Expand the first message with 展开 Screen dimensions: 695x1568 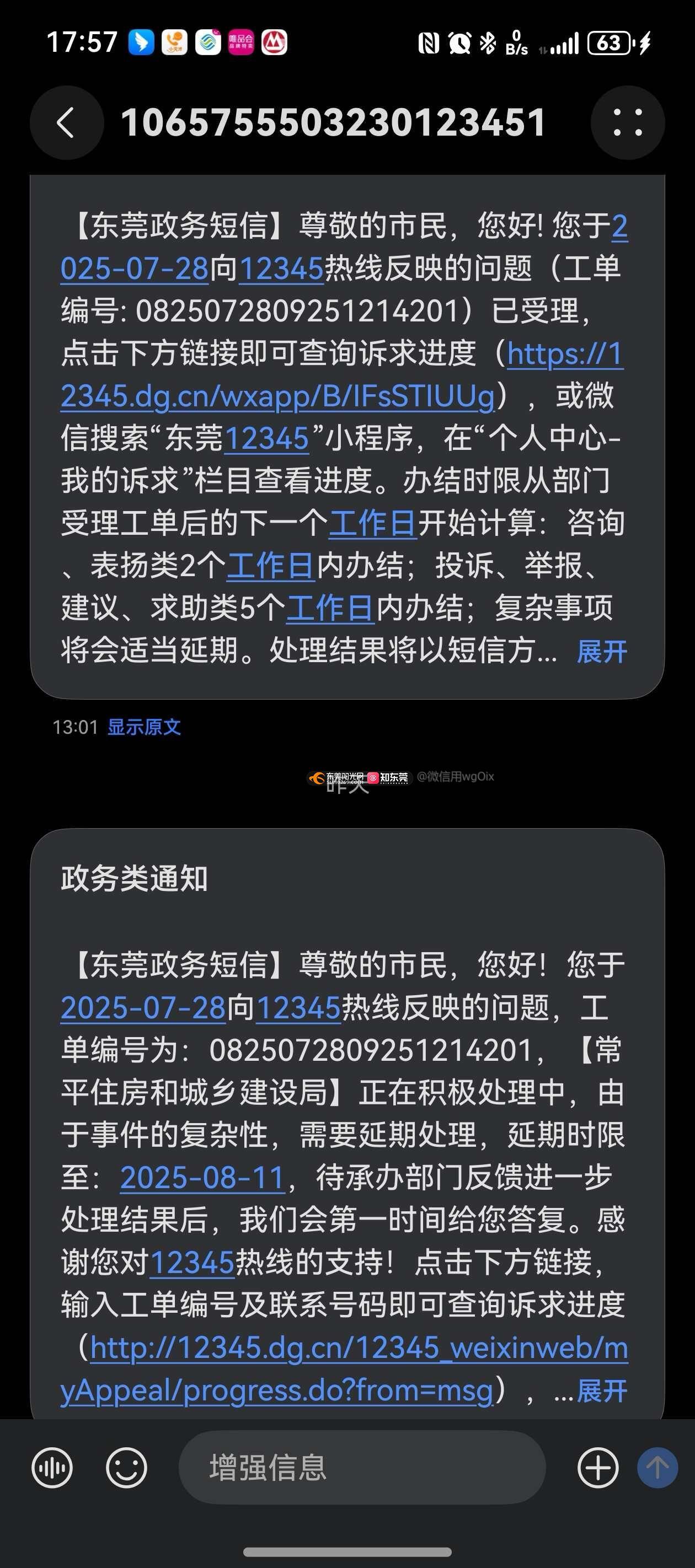[602, 652]
